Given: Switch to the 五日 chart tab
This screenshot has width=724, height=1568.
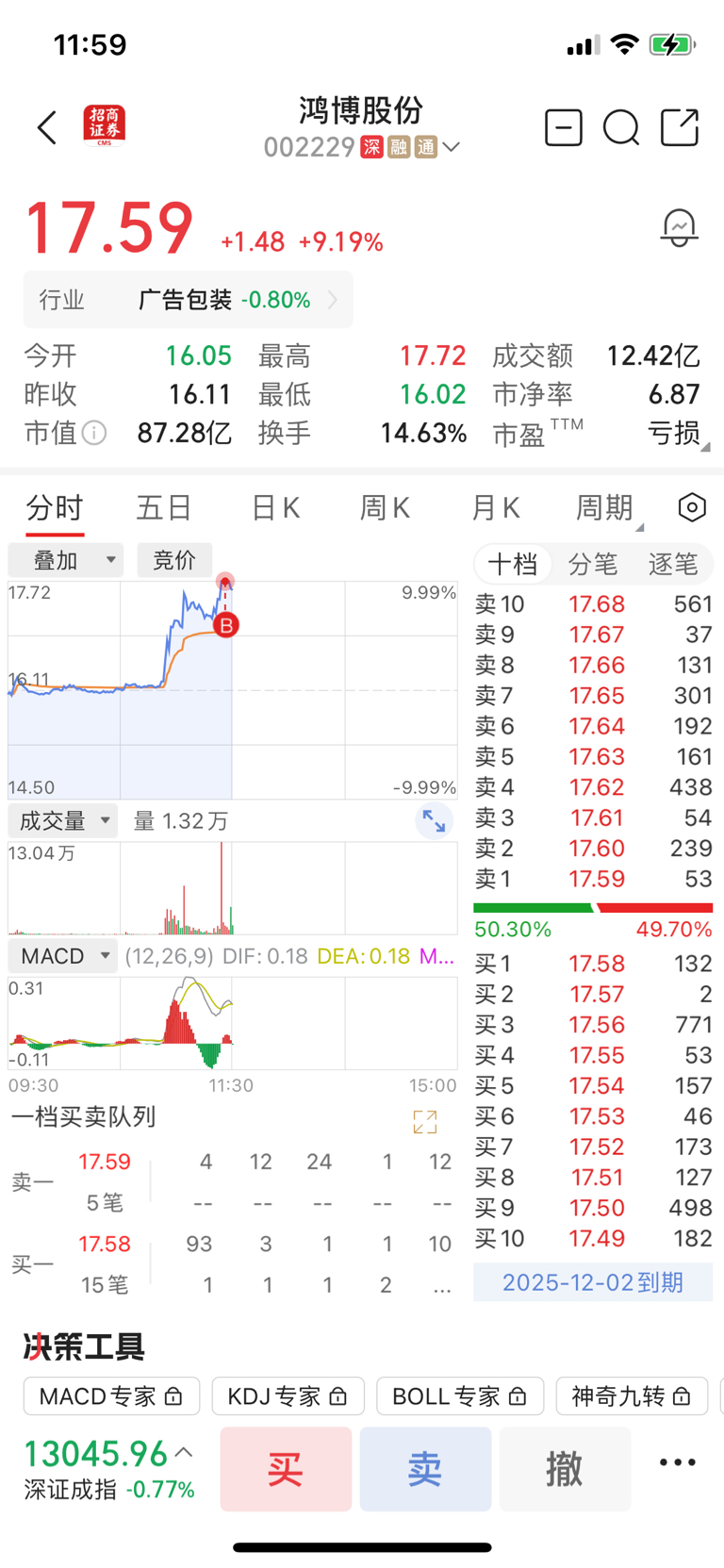Looking at the screenshot, I should (164, 508).
